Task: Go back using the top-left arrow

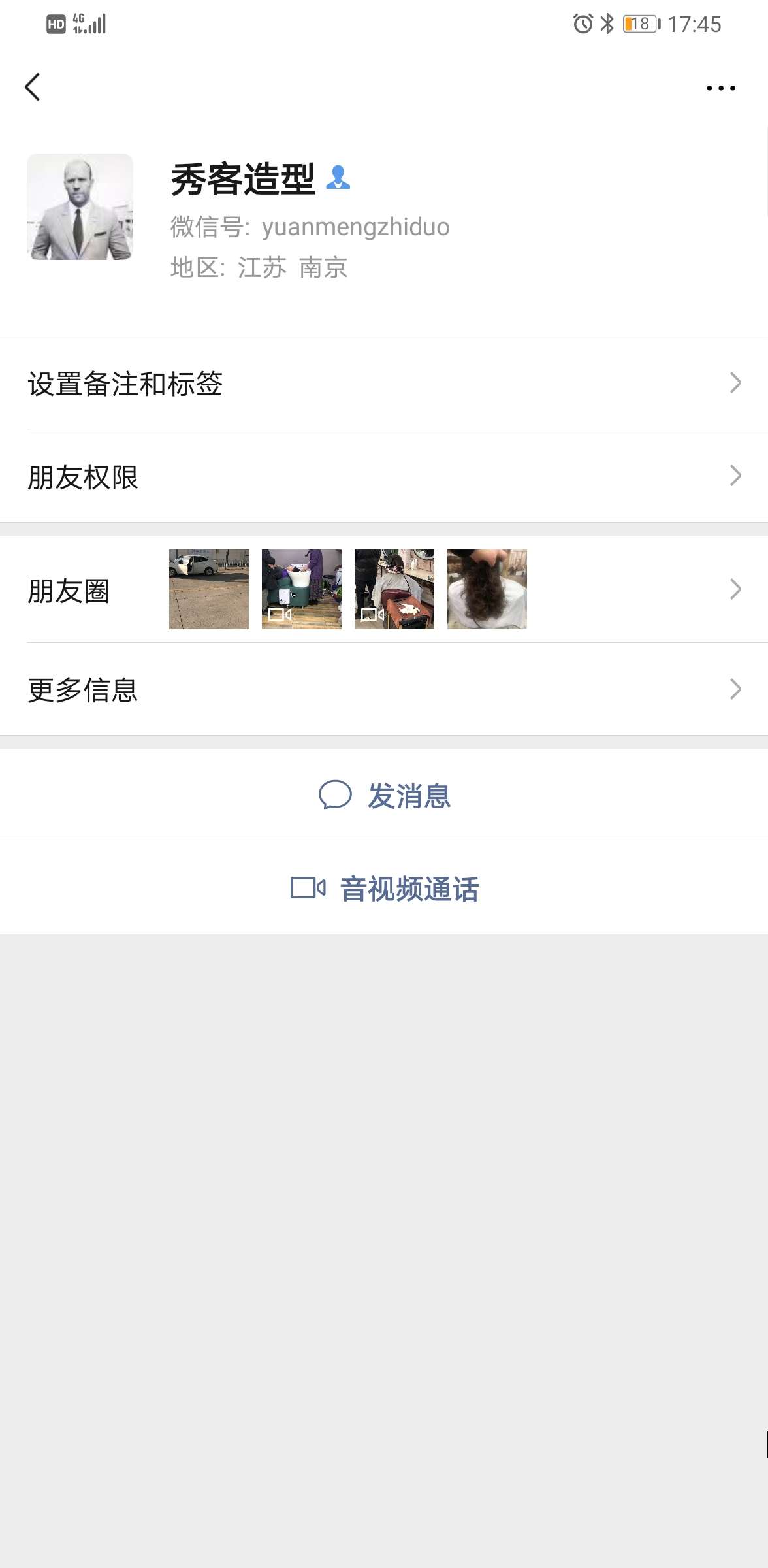Action: click(33, 87)
